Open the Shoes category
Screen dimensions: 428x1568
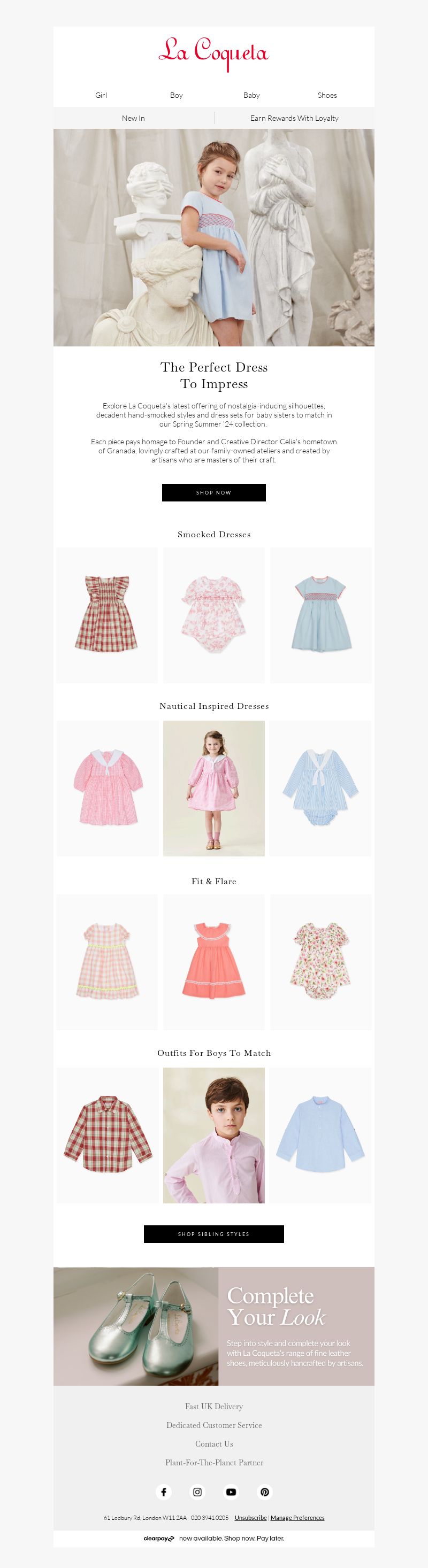[x=327, y=95]
